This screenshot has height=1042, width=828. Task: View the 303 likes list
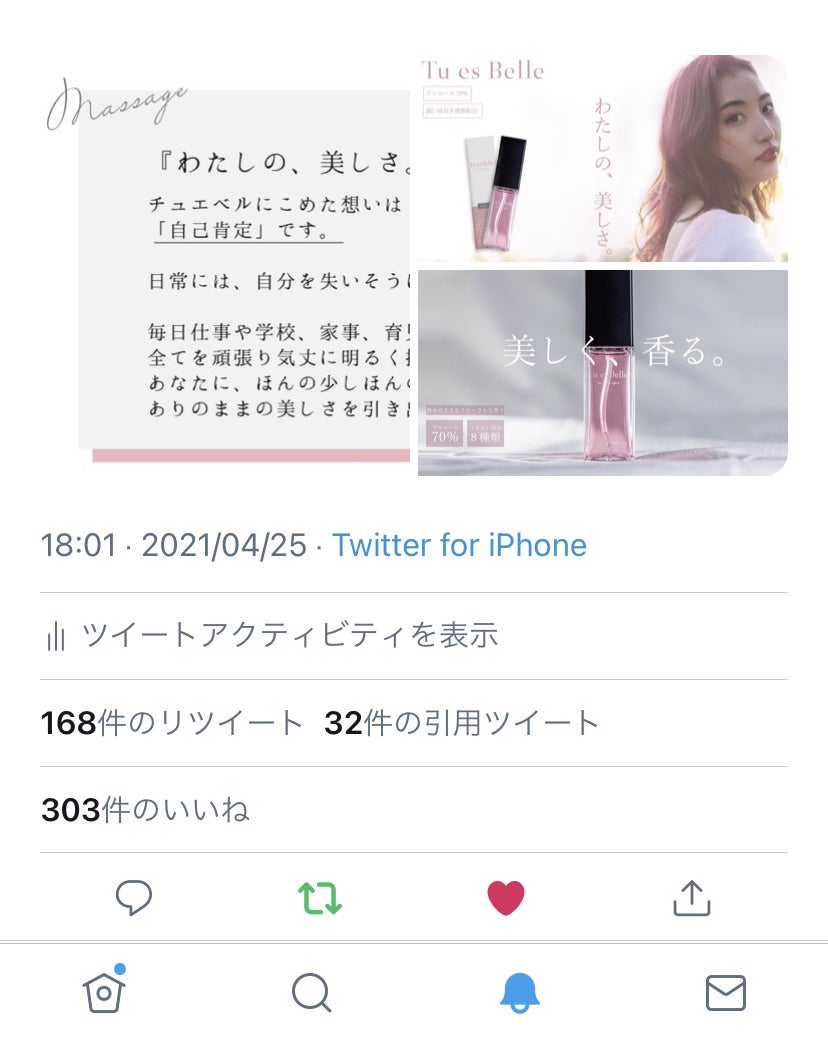pos(145,809)
